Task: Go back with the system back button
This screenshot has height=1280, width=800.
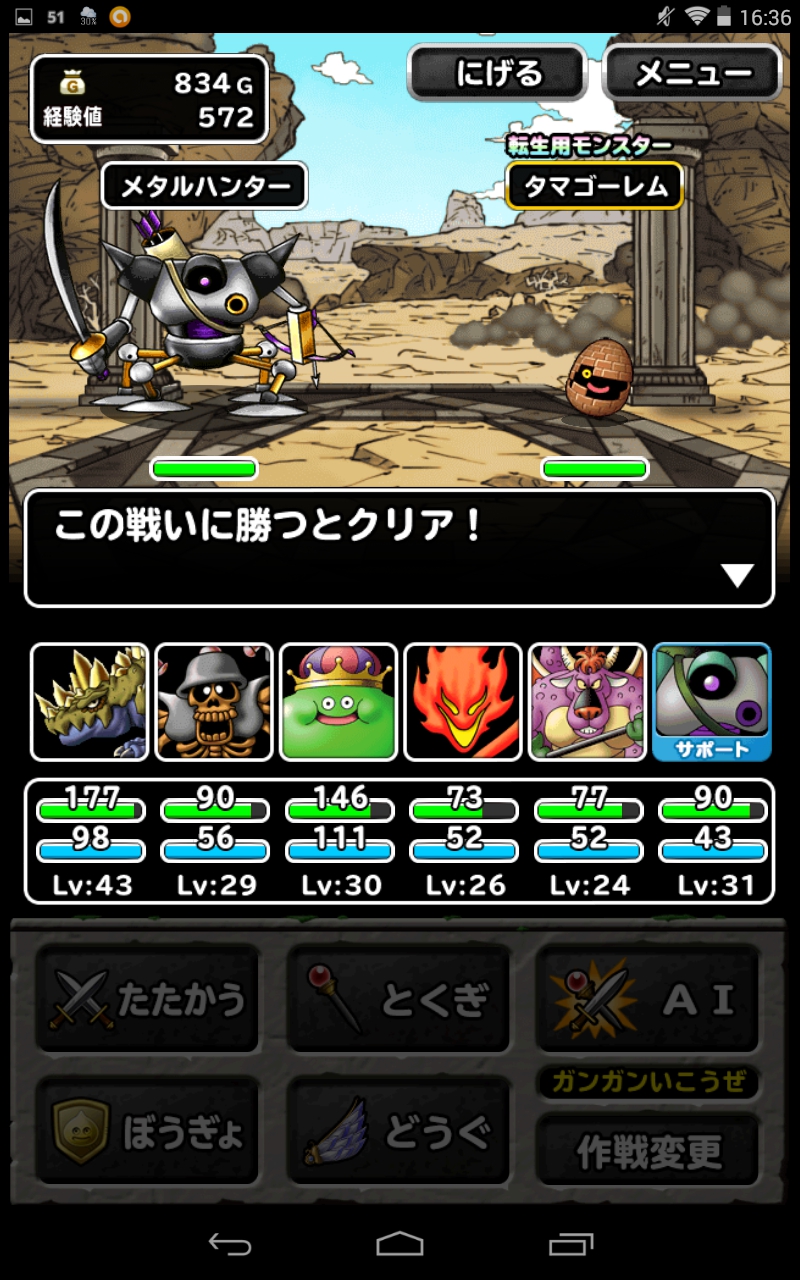Action: tap(229, 1243)
